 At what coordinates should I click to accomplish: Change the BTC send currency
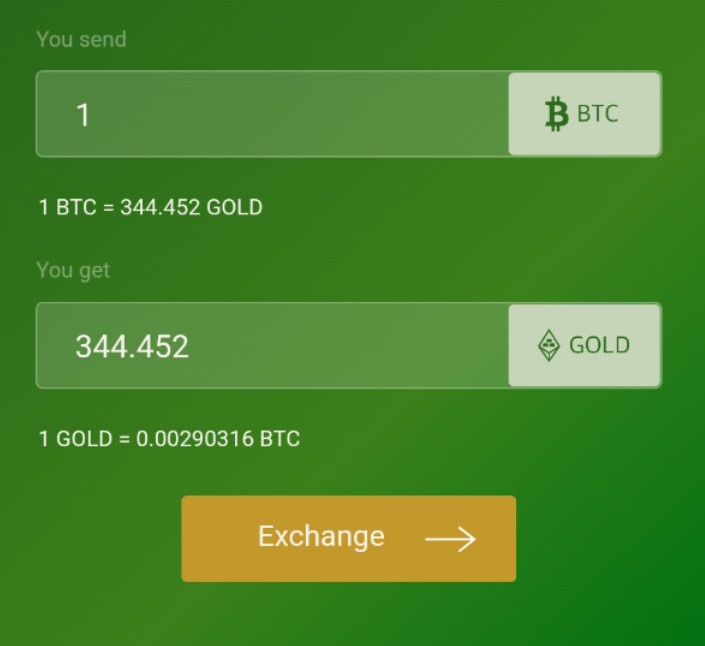point(584,114)
